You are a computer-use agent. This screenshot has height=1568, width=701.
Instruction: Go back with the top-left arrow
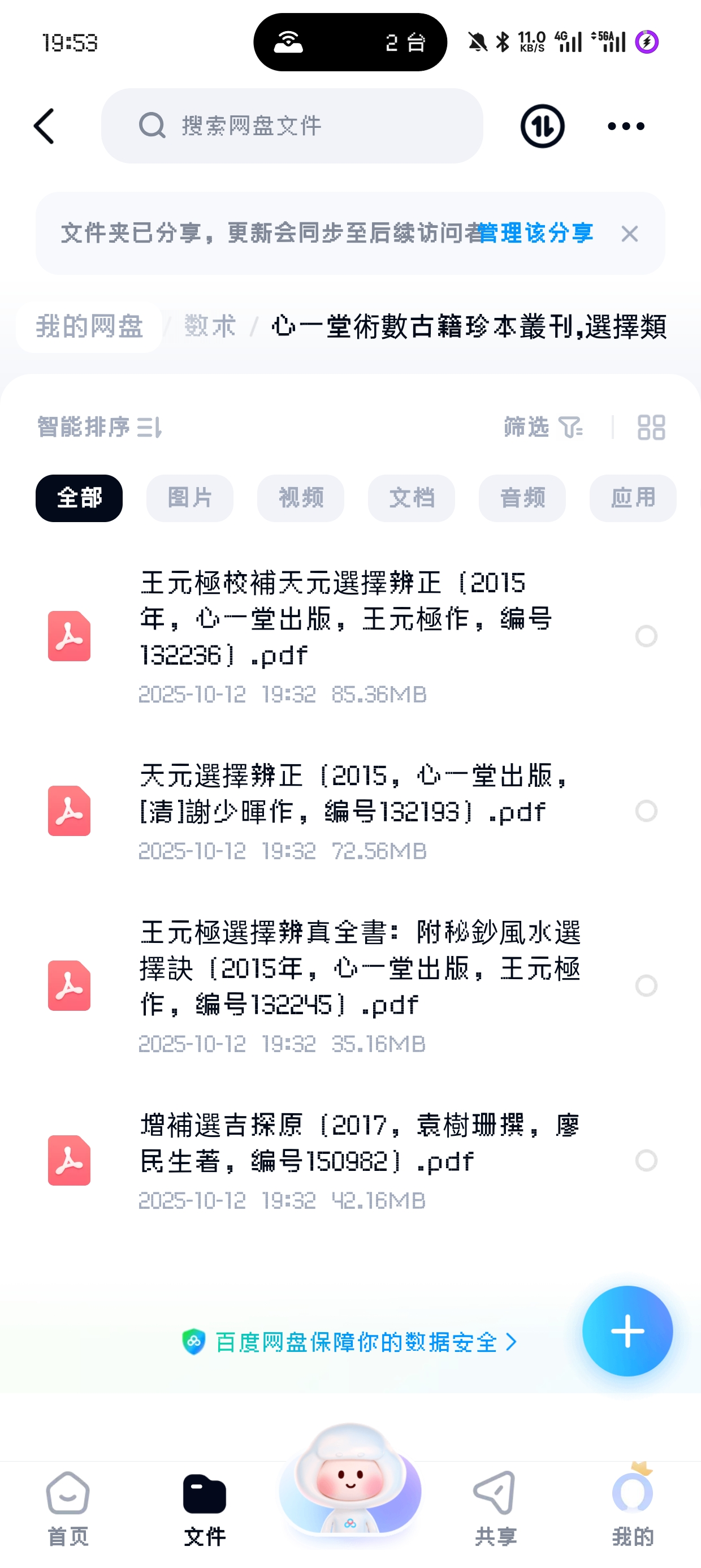[x=44, y=127]
